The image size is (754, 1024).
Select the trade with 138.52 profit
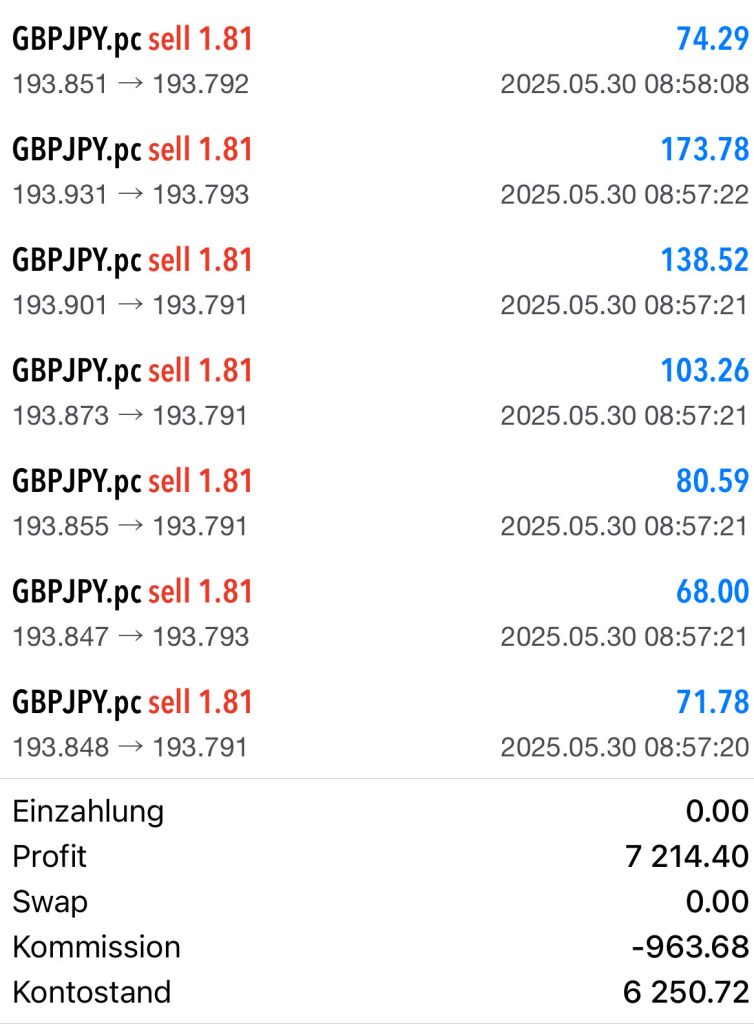click(x=377, y=282)
